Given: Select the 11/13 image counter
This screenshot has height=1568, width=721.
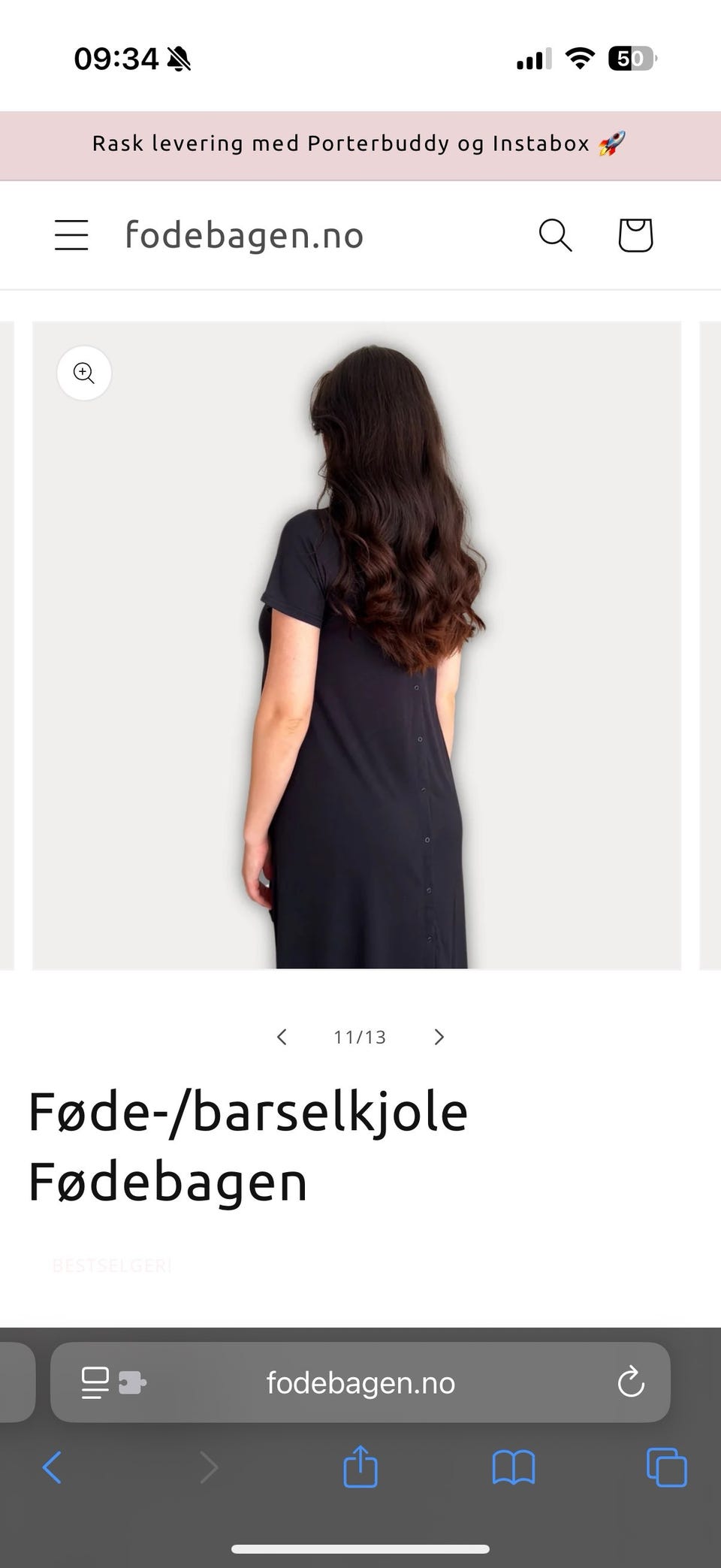Looking at the screenshot, I should 360,1037.
